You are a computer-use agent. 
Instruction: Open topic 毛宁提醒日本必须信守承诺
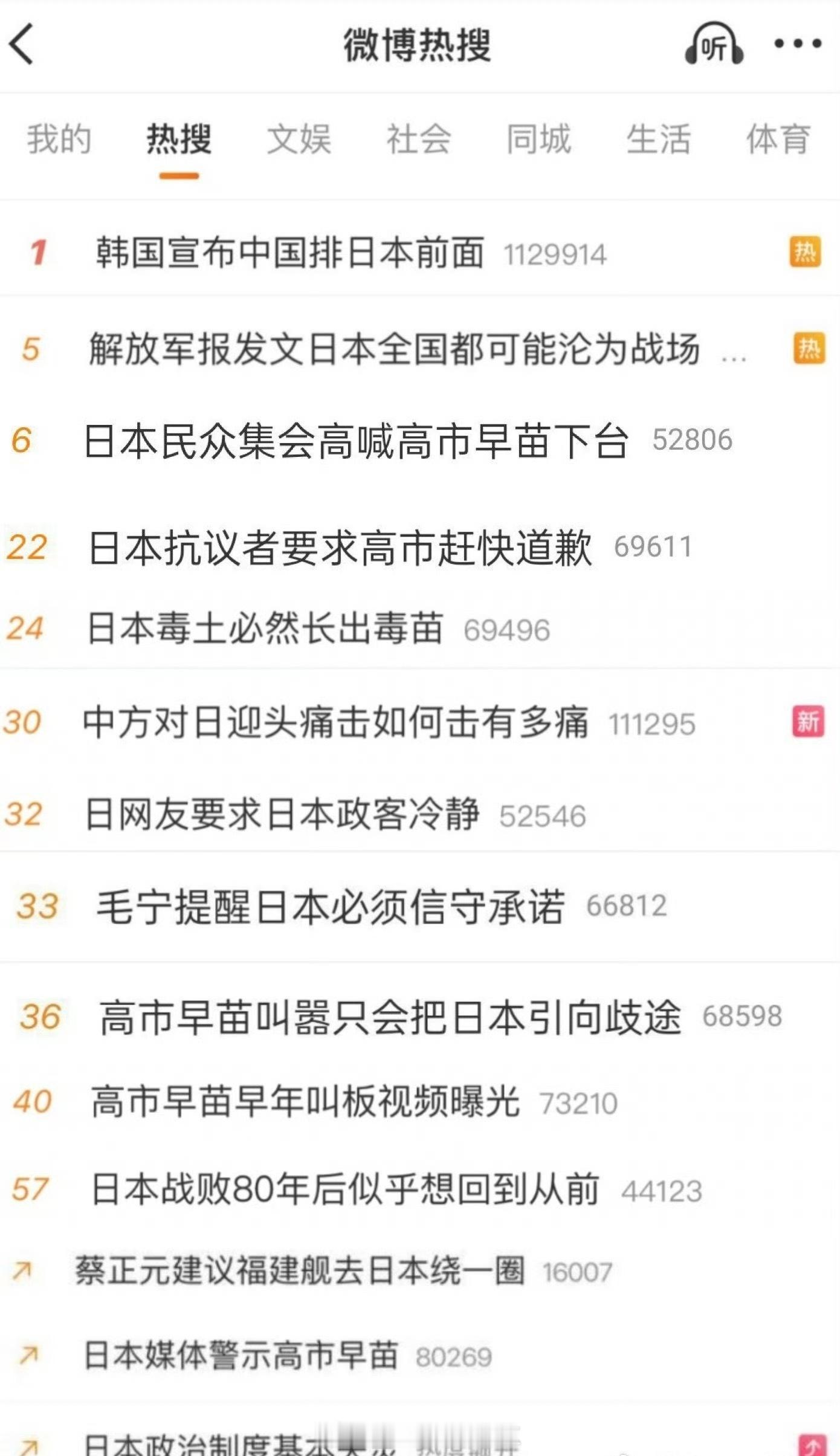331,907
